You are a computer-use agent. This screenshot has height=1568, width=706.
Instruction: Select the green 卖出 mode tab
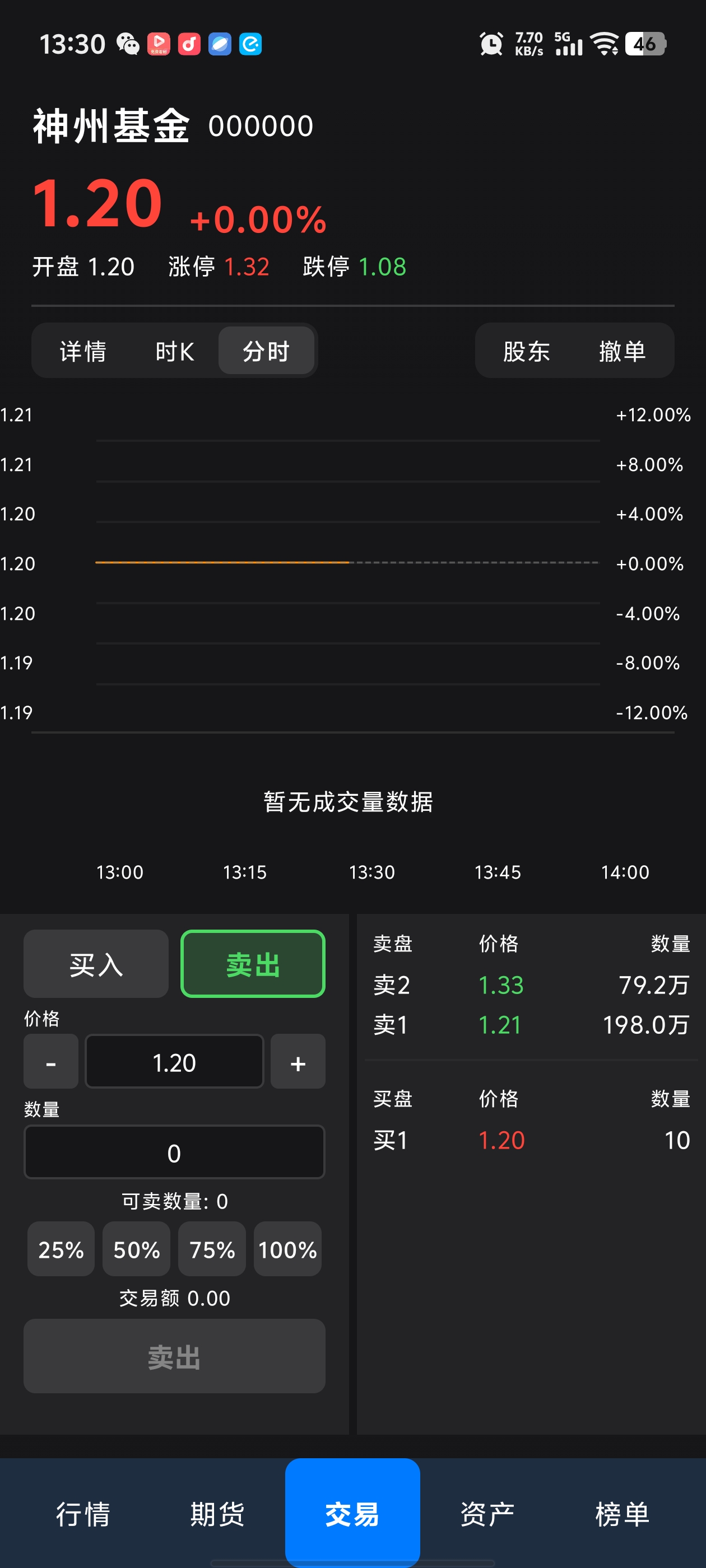[x=253, y=964]
